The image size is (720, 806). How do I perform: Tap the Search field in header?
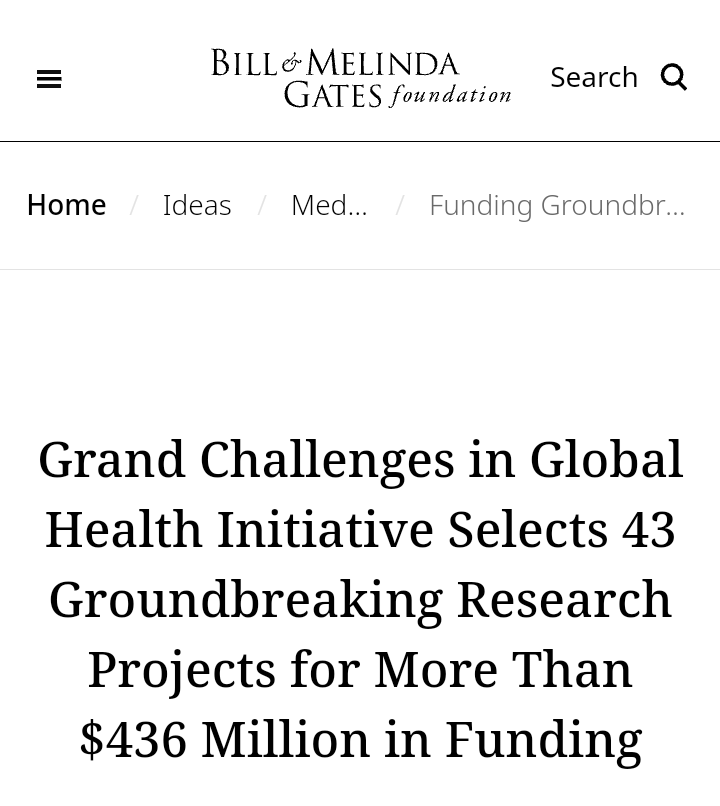[594, 77]
